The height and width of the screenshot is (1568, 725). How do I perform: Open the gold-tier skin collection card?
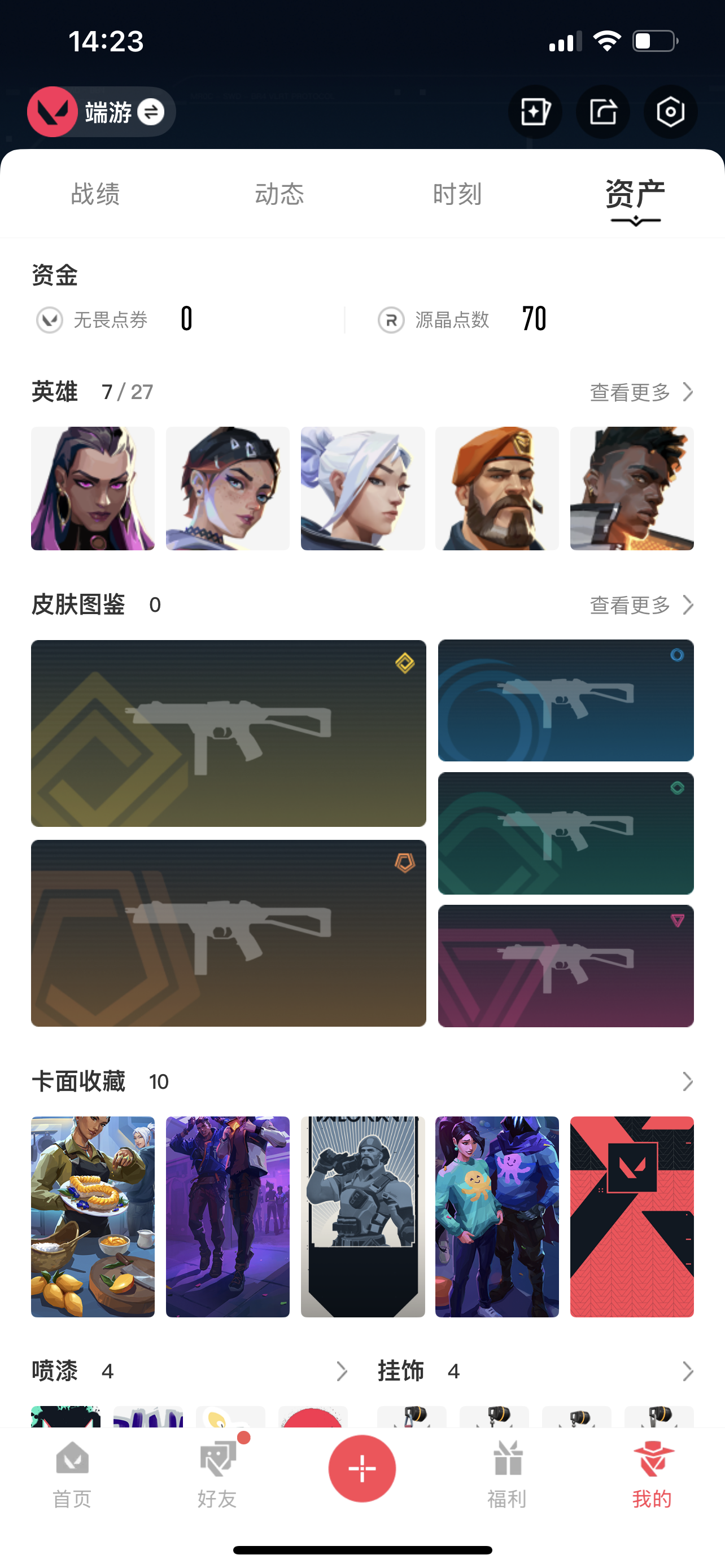[228, 733]
